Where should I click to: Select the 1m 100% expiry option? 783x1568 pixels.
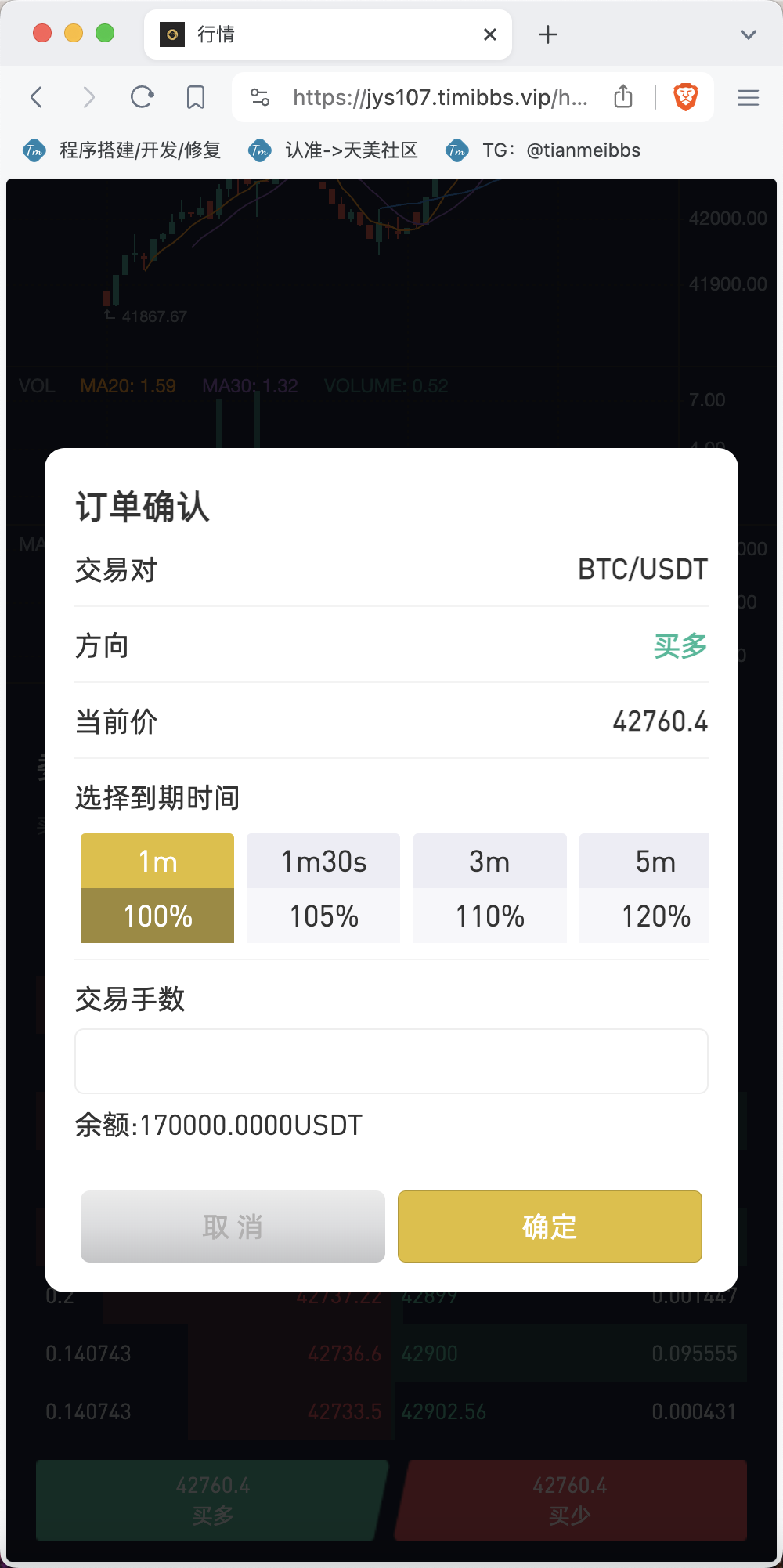pyautogui.click(x=157, y=888)
